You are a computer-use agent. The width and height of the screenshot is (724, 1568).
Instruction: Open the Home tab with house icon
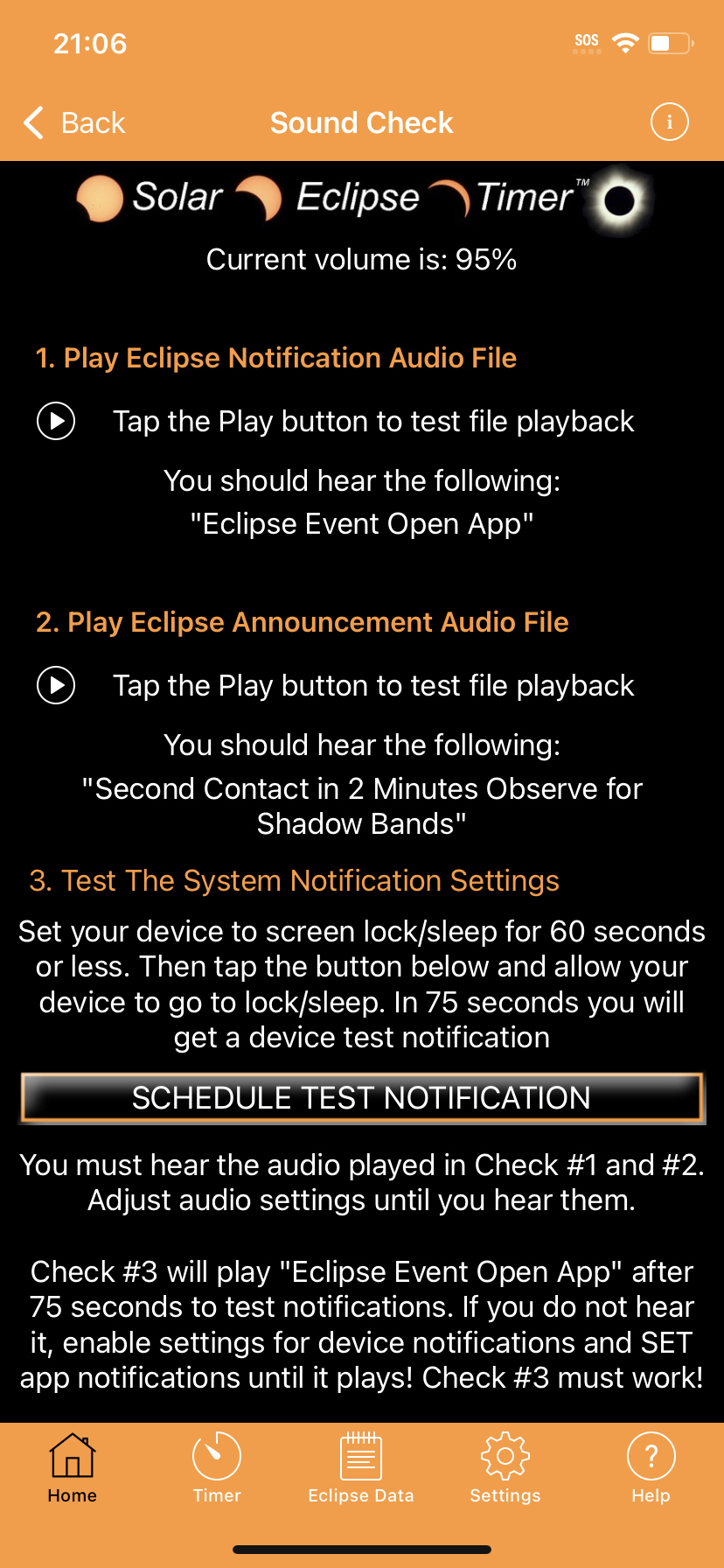coord(72,1457)
